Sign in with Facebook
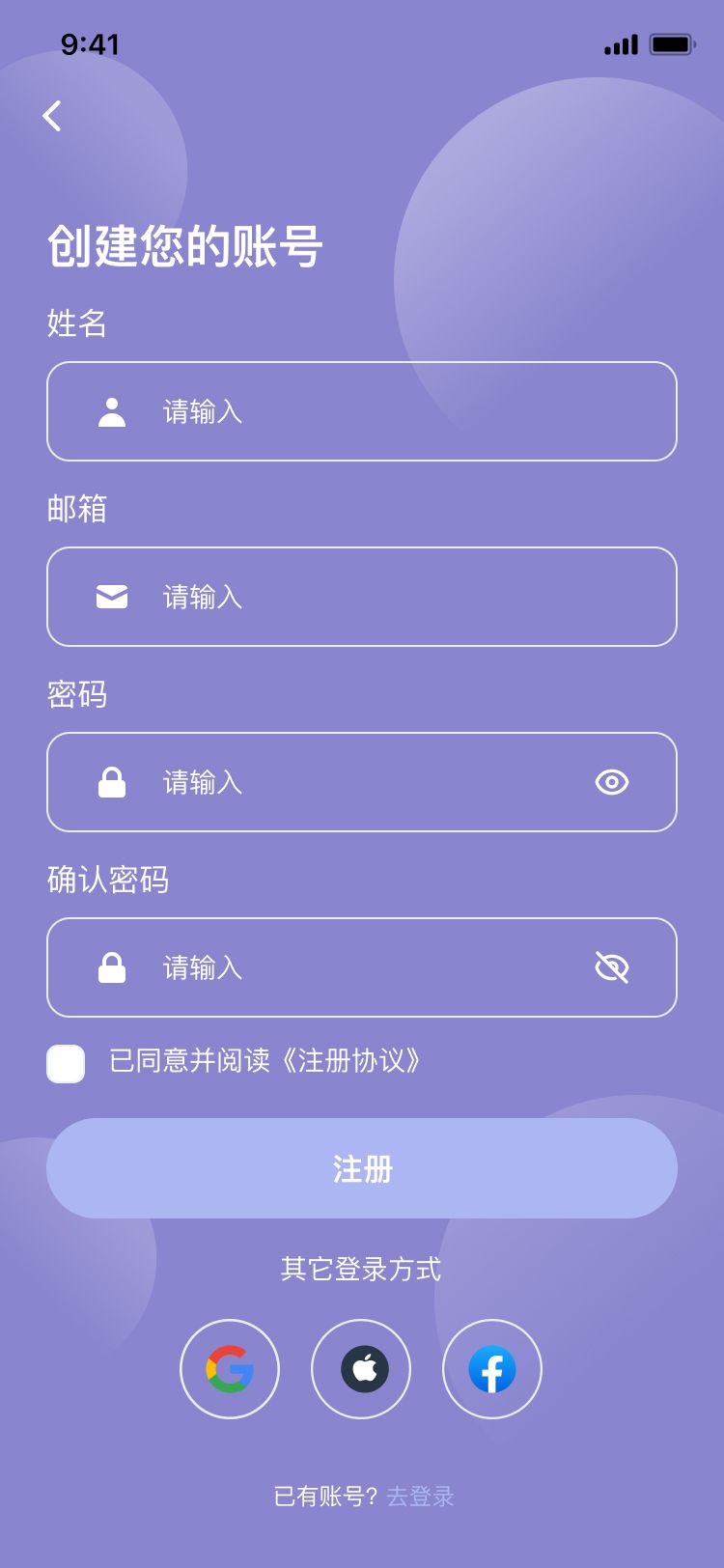Screen dimensions: 724x1568 [x=492, y=1369]
